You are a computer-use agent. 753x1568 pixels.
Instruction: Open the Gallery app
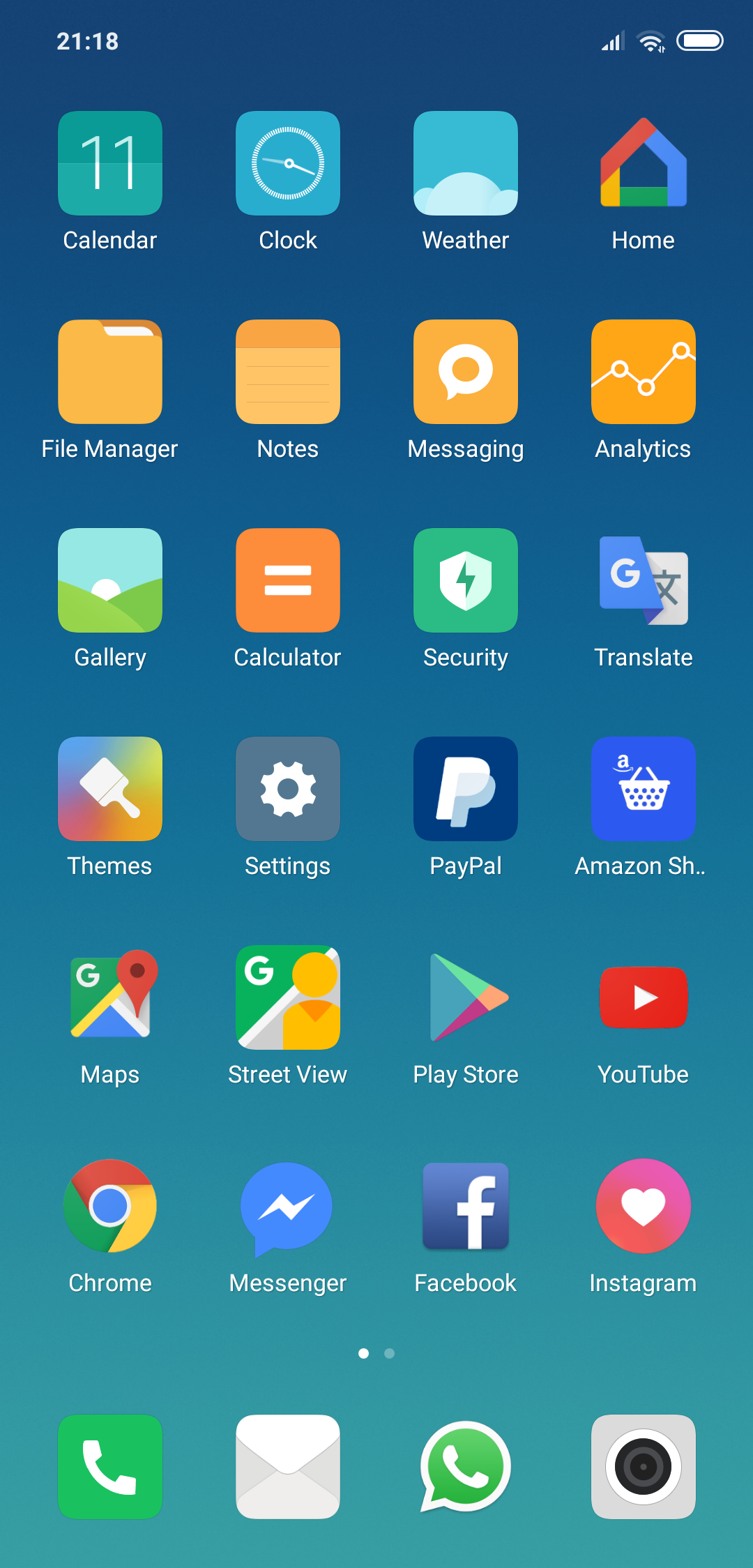[110, 580]
